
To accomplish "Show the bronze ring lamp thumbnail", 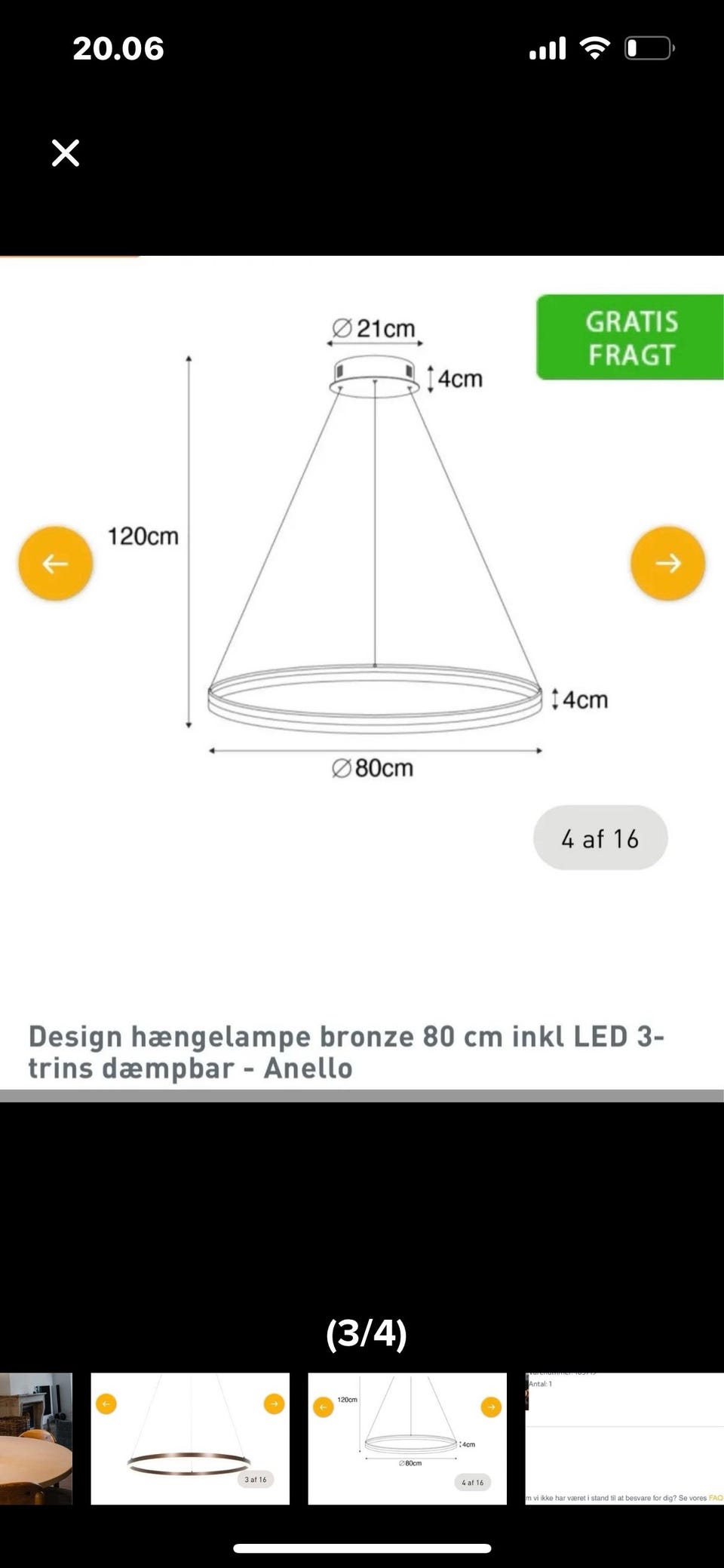I will (190, 1438).
